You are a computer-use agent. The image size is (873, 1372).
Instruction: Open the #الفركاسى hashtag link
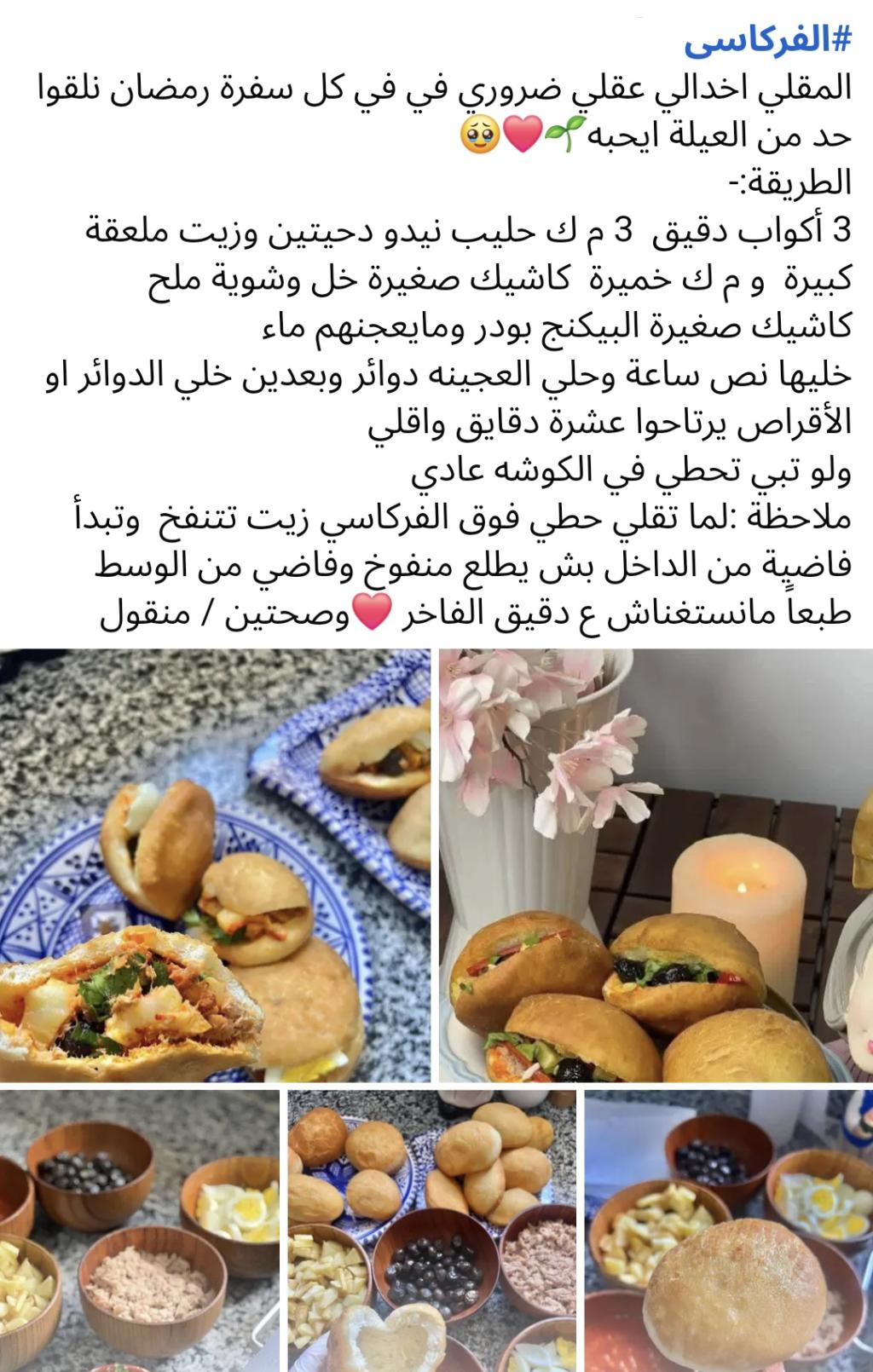click(768, 41)
